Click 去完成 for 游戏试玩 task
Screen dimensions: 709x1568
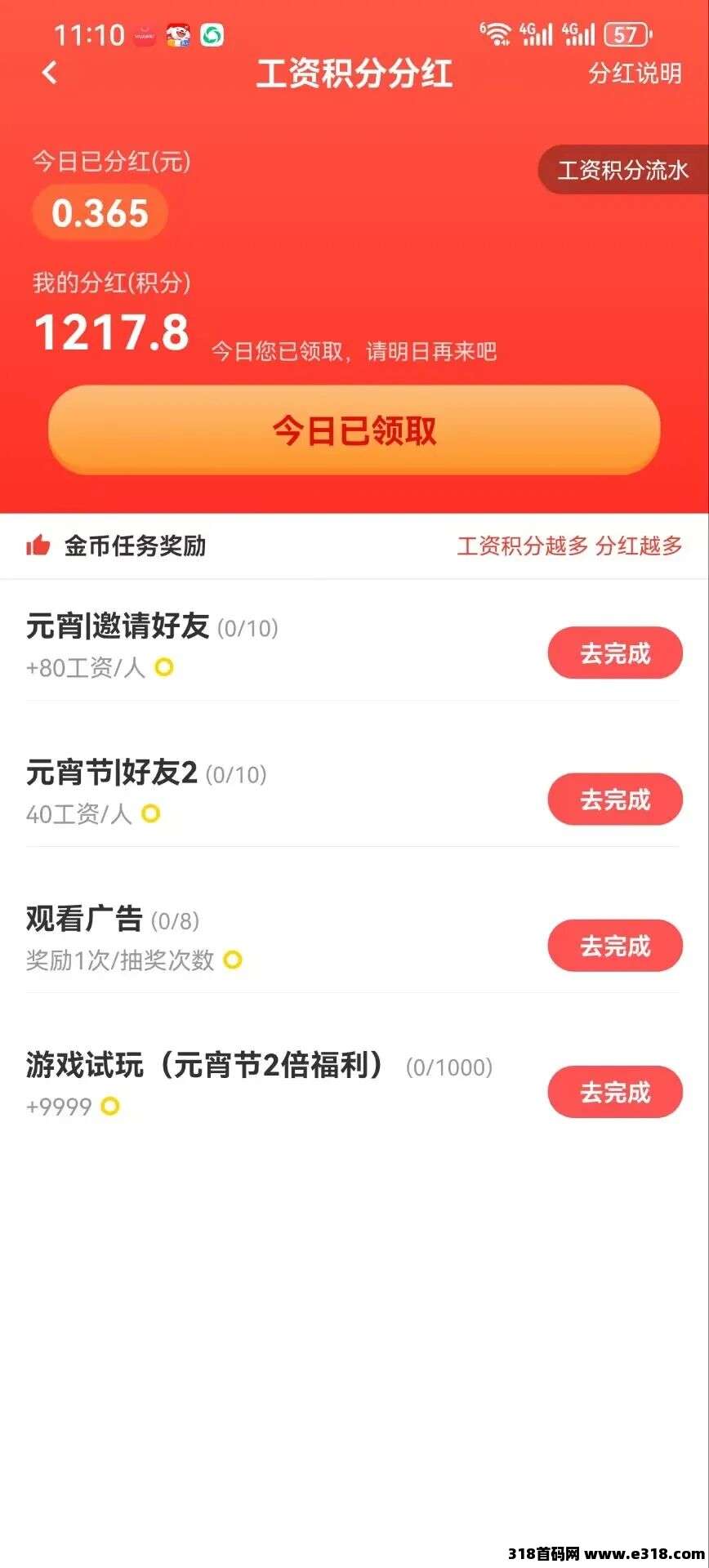pyautogui.click(x=615, y=1092)
